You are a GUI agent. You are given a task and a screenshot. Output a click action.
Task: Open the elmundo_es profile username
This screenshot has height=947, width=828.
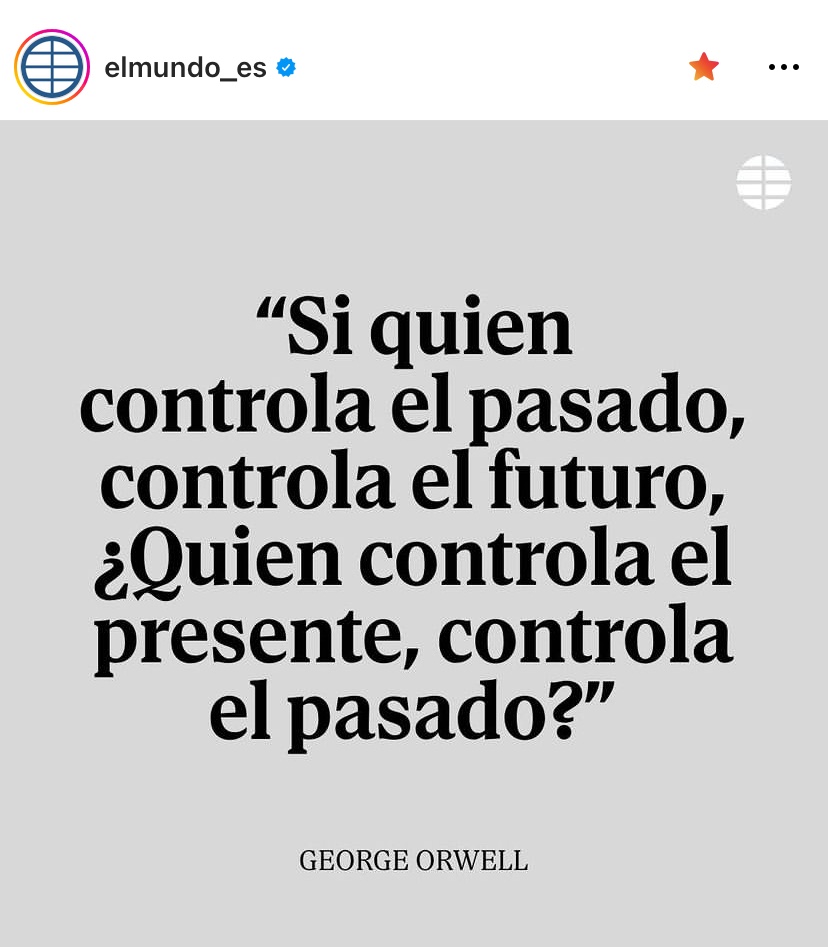click(x=185, y=68)
